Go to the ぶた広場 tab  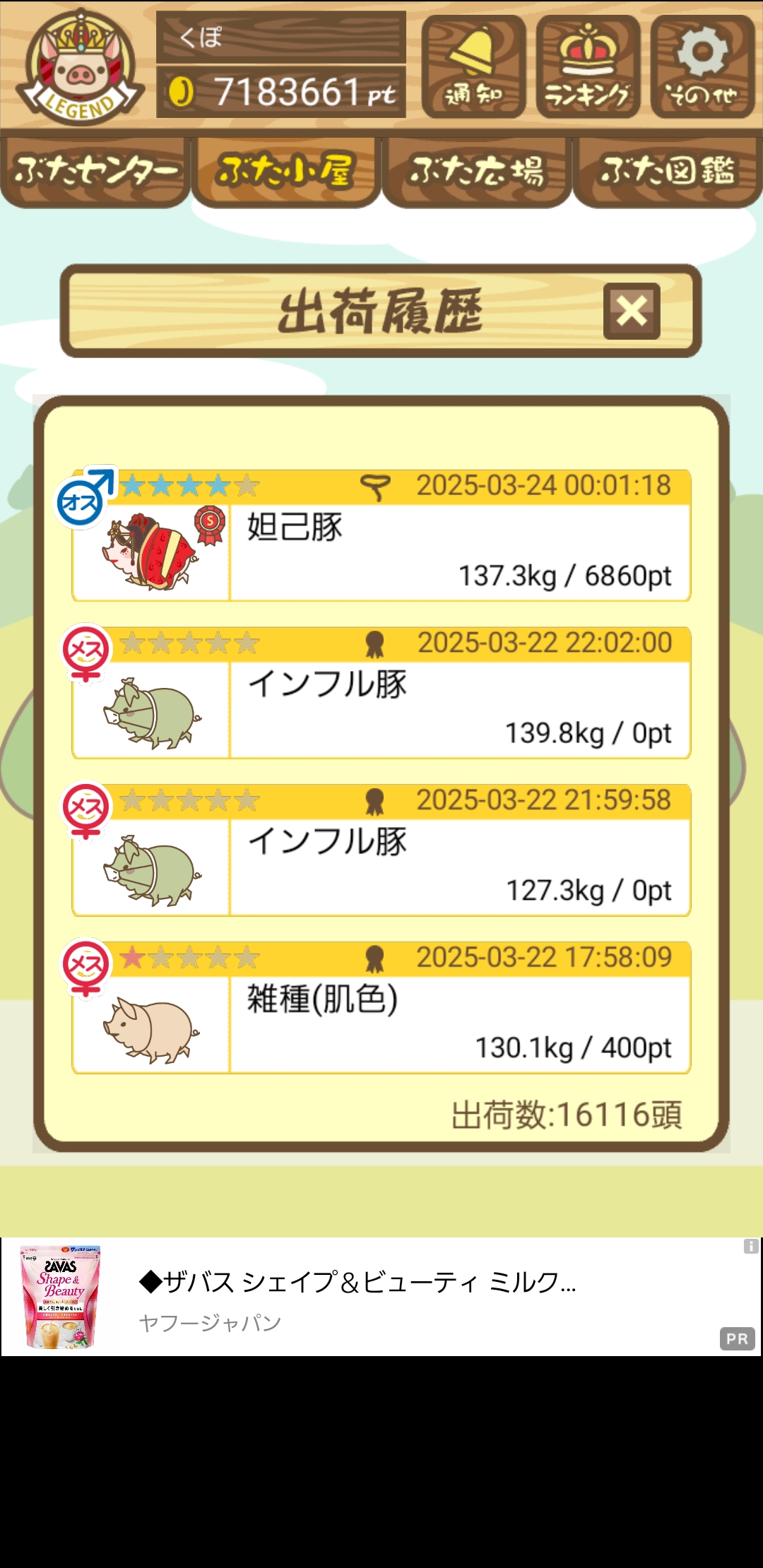[x=477, y=172]
